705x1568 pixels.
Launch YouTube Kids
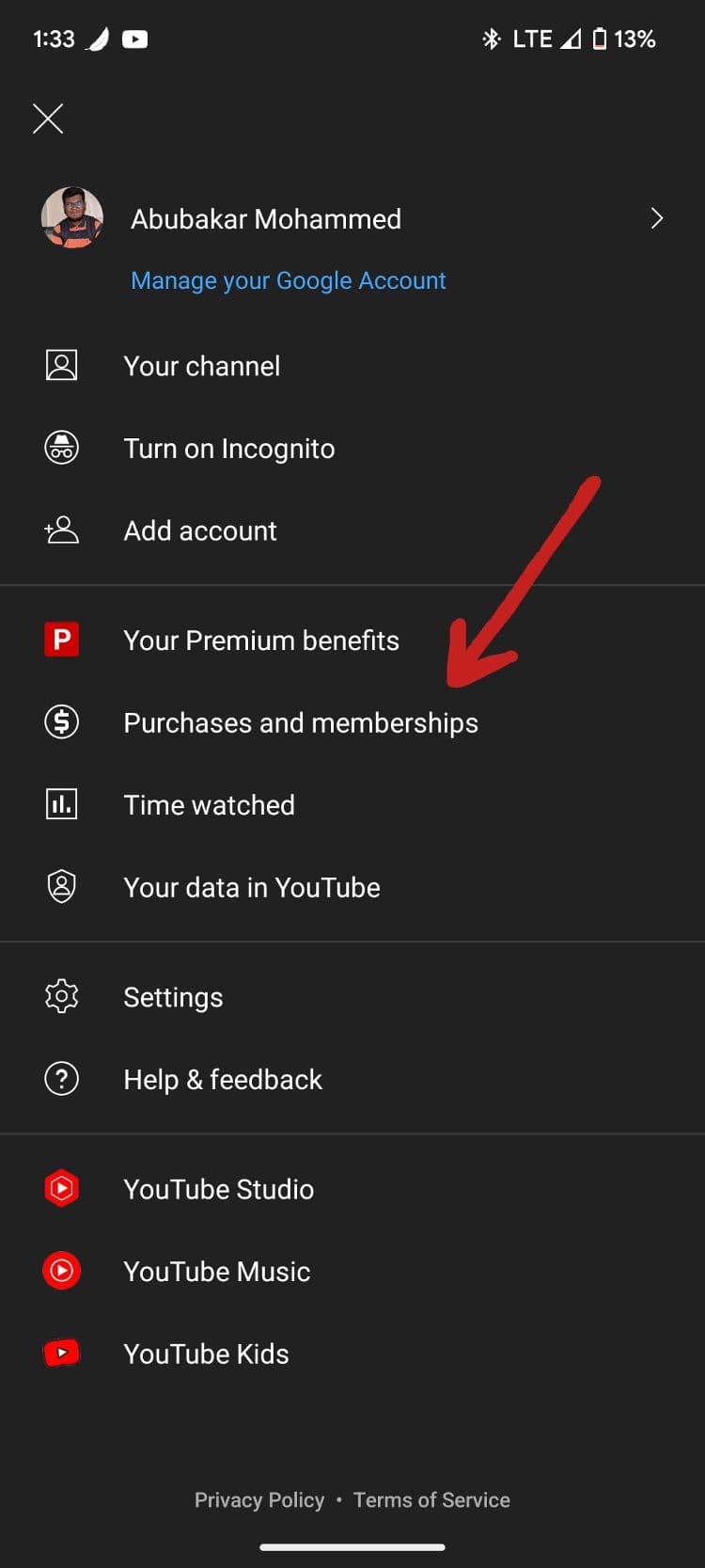206,1354
